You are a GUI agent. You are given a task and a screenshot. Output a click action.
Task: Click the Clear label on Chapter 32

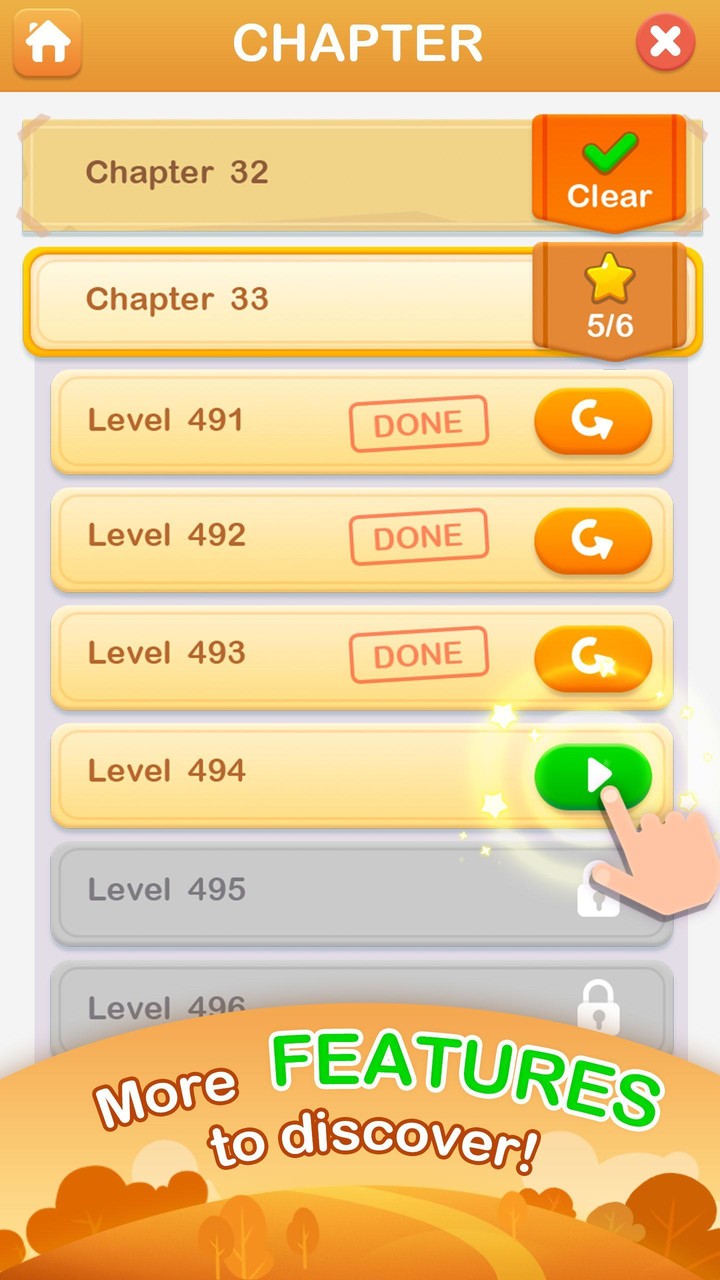(611, 196)
